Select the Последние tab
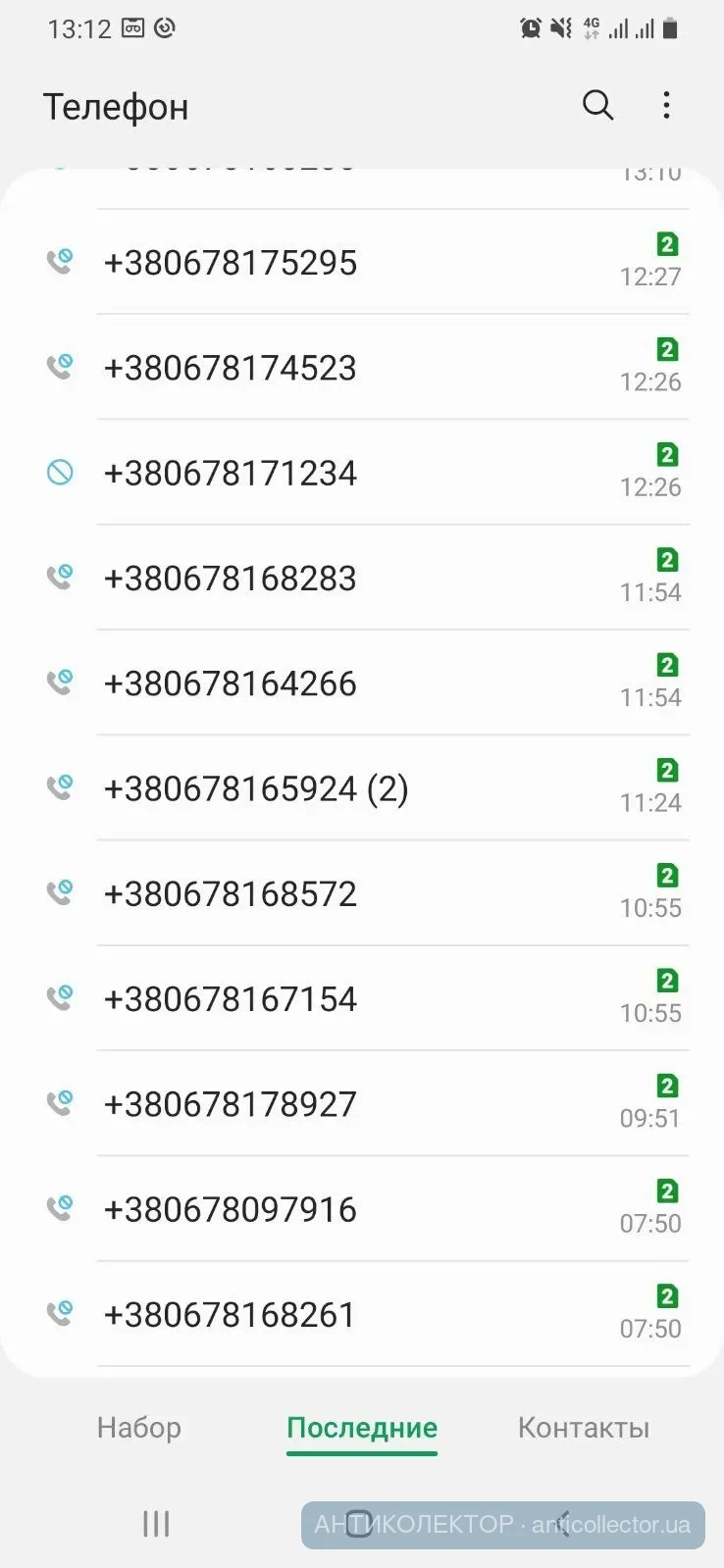Viewport: 724px width, 1568px height. [x=362, y=1427]
